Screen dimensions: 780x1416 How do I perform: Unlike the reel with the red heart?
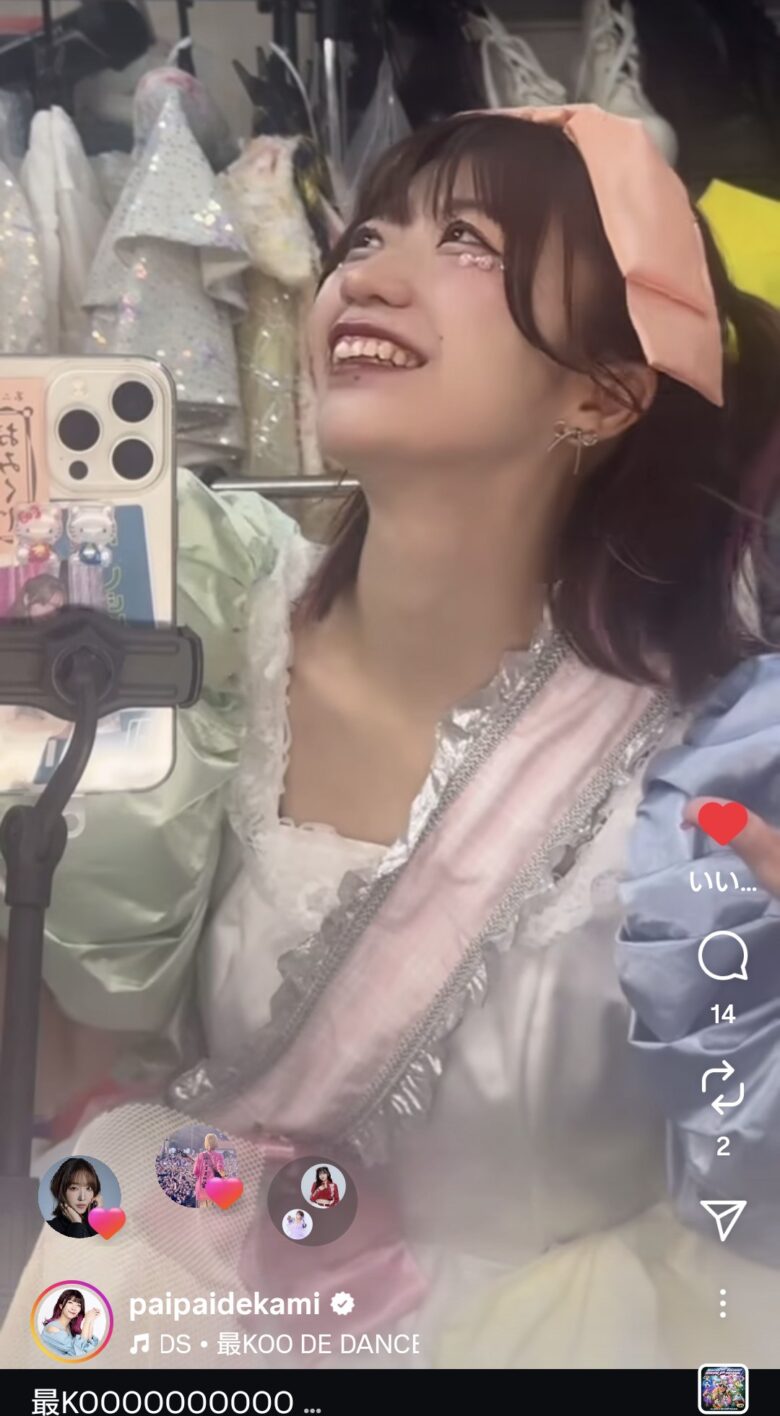coord(722,823)
